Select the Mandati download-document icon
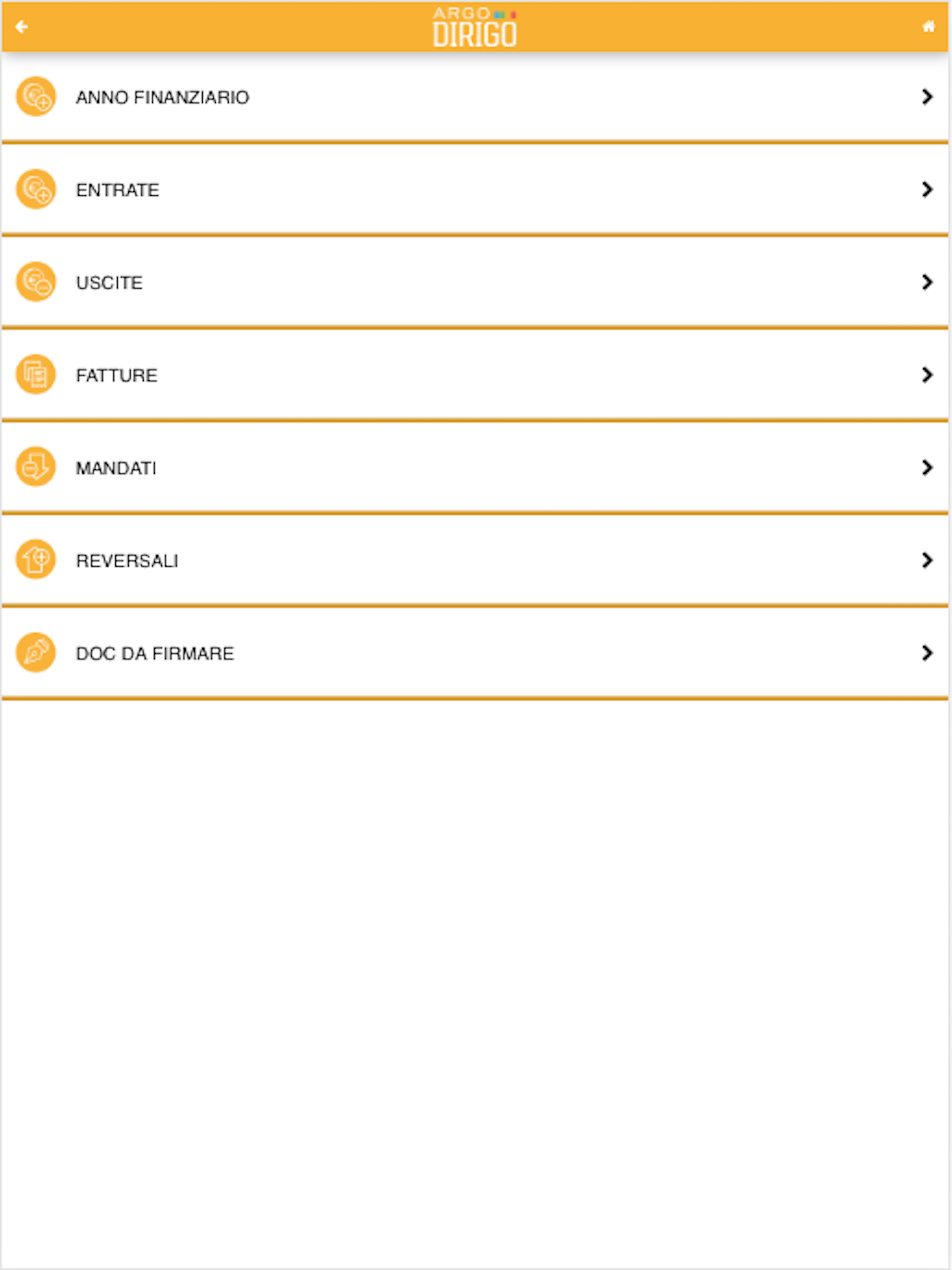 36,467
